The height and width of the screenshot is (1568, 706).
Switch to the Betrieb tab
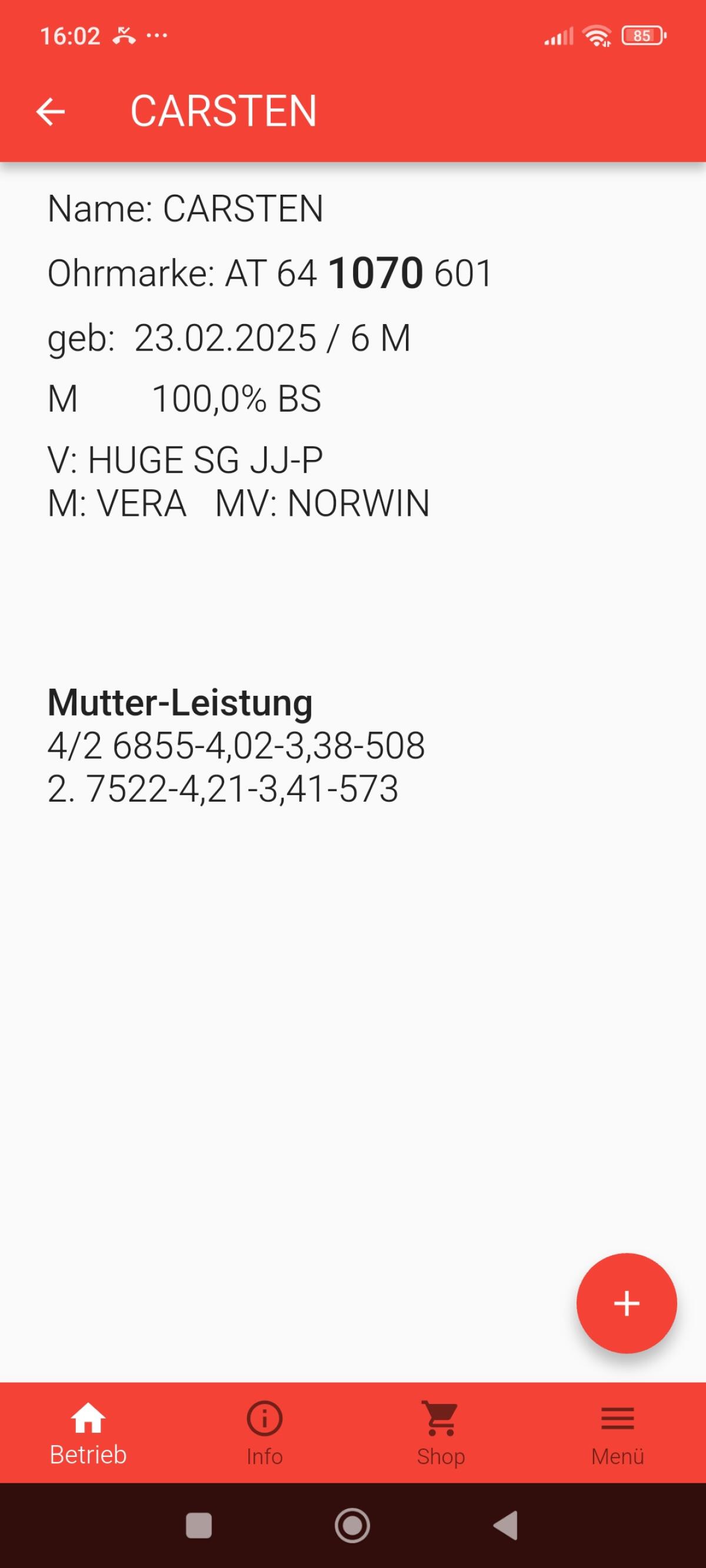point(88,1433)
